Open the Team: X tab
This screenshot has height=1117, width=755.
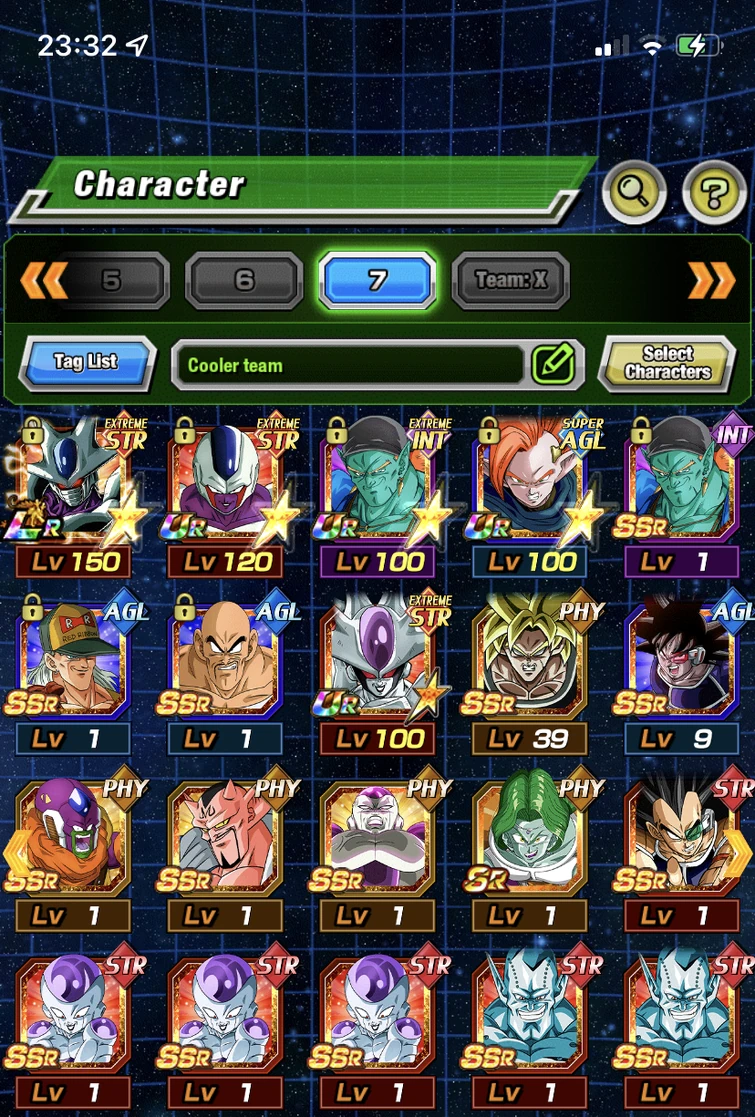pos(509,278)
